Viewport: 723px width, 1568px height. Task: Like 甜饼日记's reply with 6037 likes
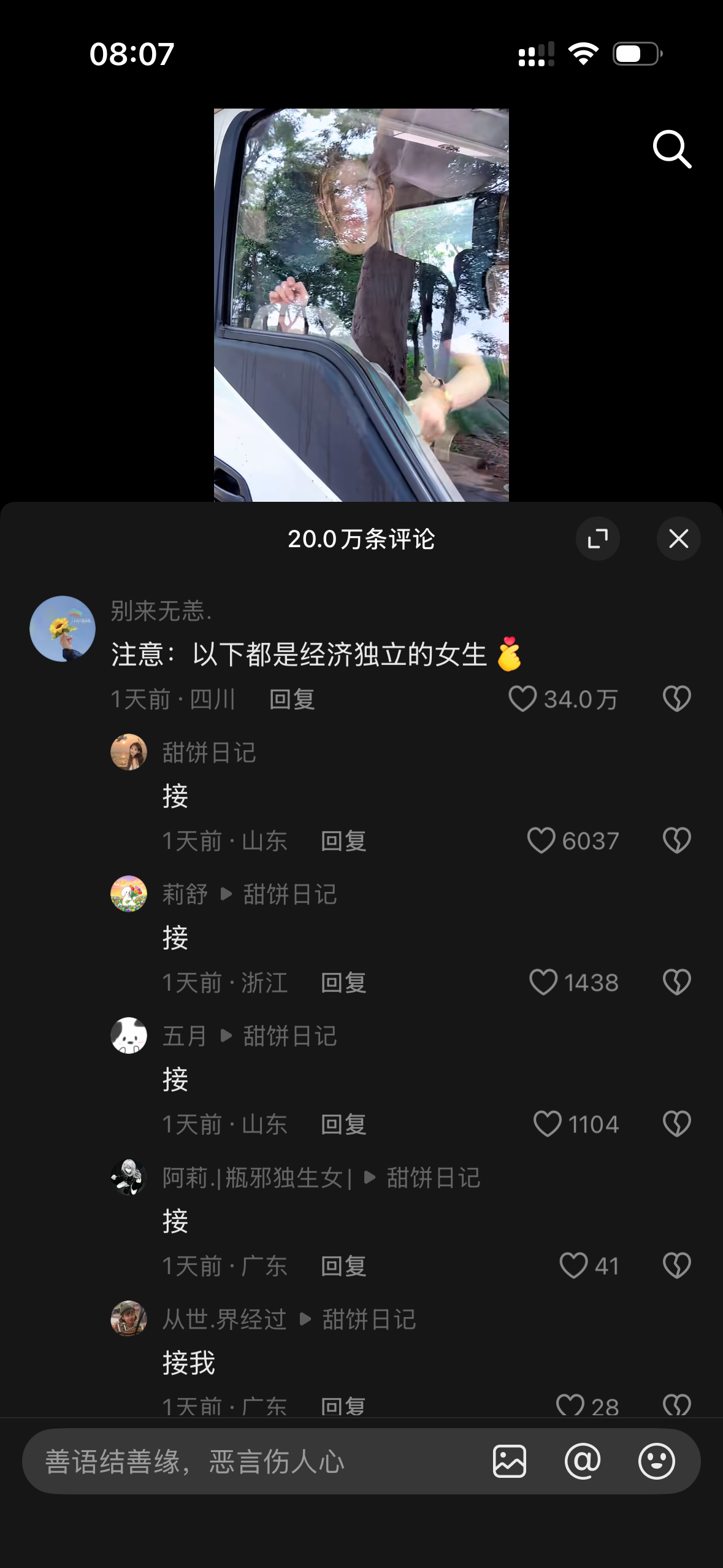541,840
